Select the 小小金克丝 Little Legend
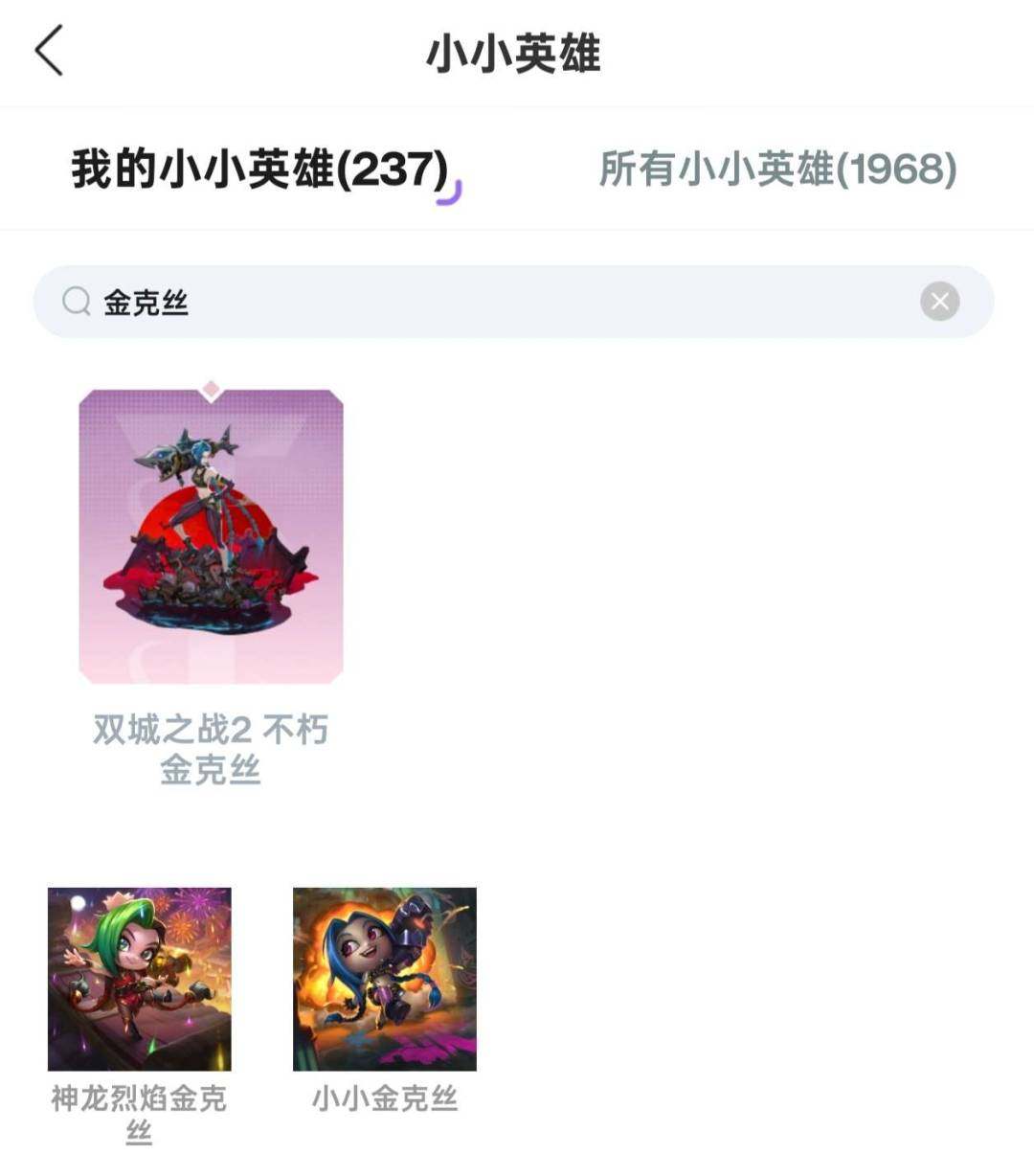 [385, 979]
